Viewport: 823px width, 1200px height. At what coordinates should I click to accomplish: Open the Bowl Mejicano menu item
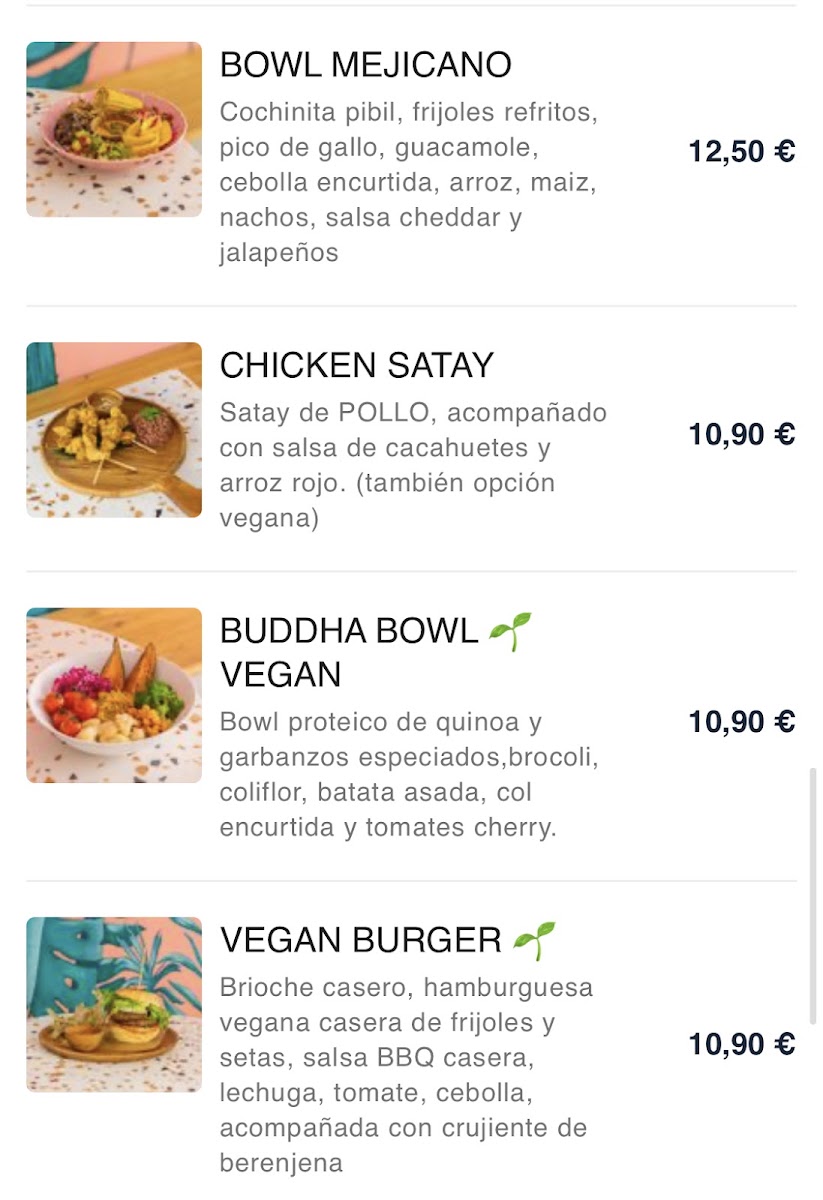coord(365,66)
